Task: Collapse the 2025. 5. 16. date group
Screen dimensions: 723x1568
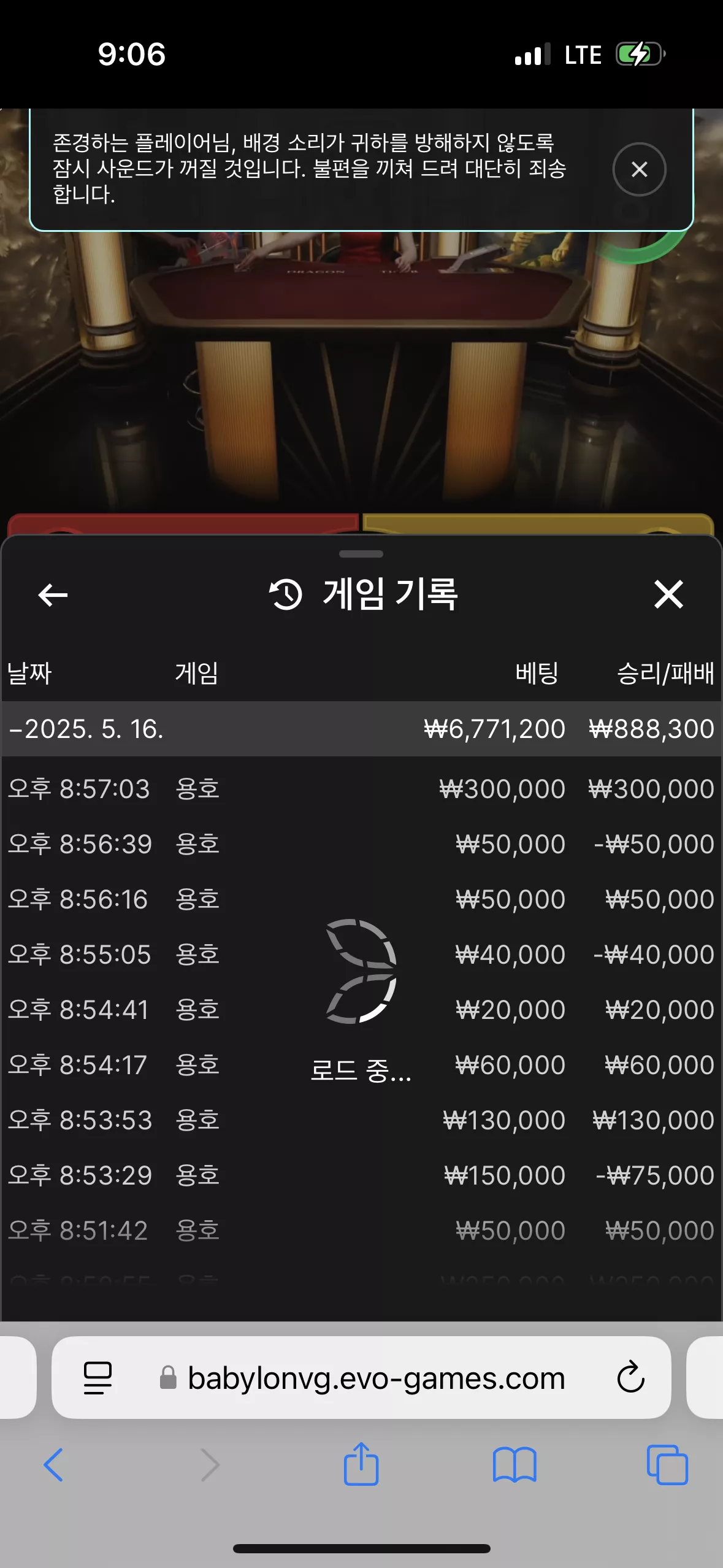Action: point(361,729)
